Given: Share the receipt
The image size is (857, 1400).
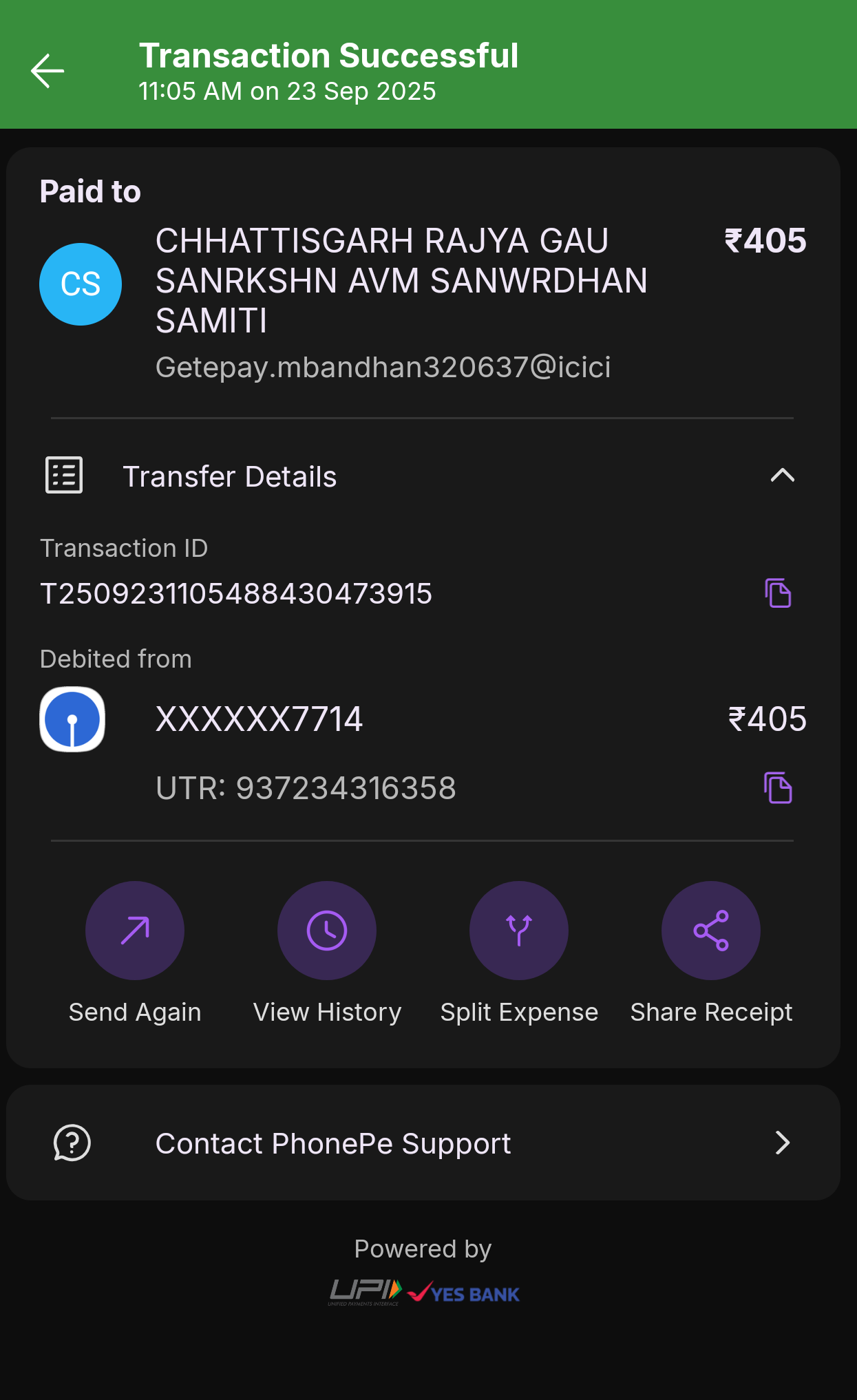Looking at the screenshot, I should (x=711, y=931).
